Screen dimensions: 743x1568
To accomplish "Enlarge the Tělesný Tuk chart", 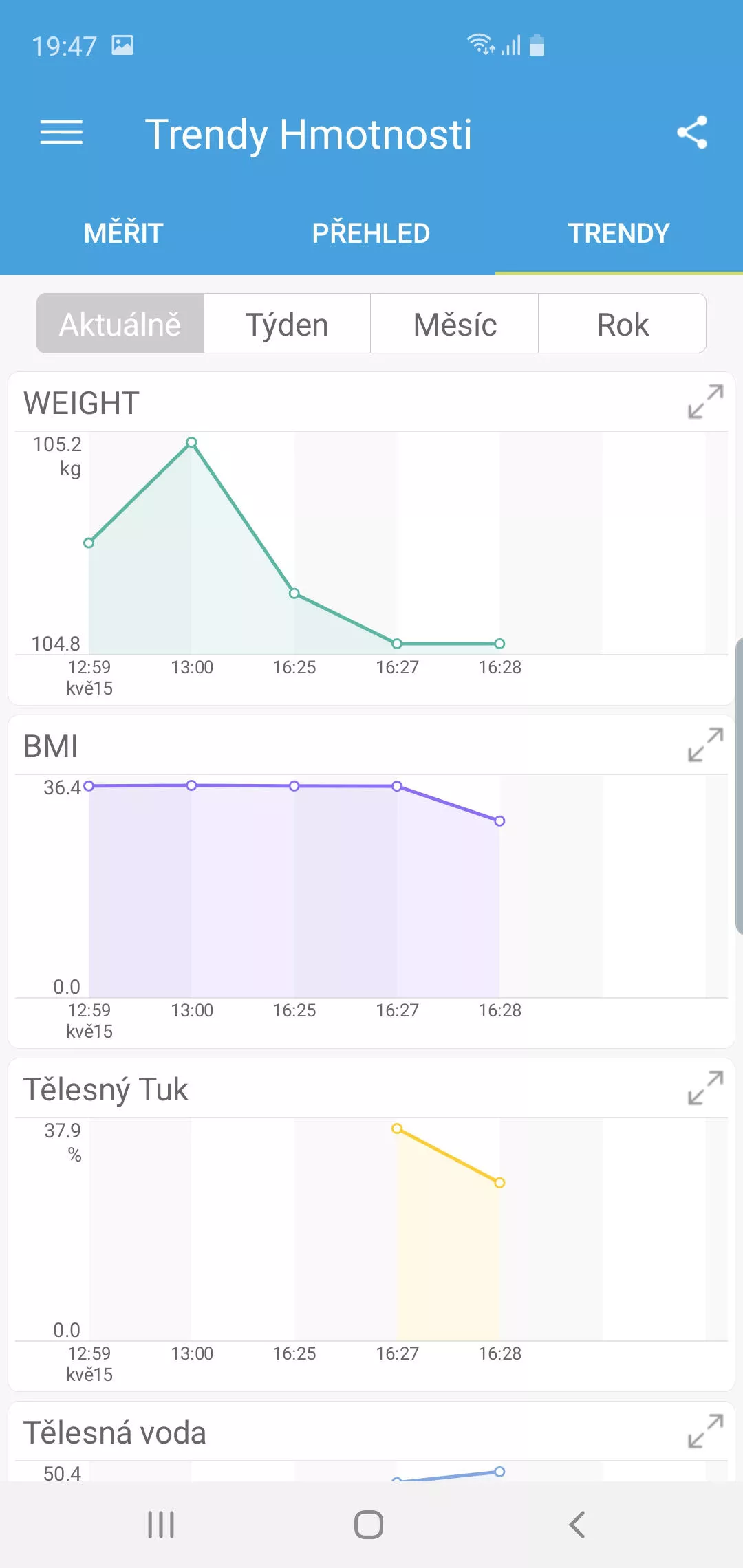I will pyautogui.click(x=705, y=1088).
